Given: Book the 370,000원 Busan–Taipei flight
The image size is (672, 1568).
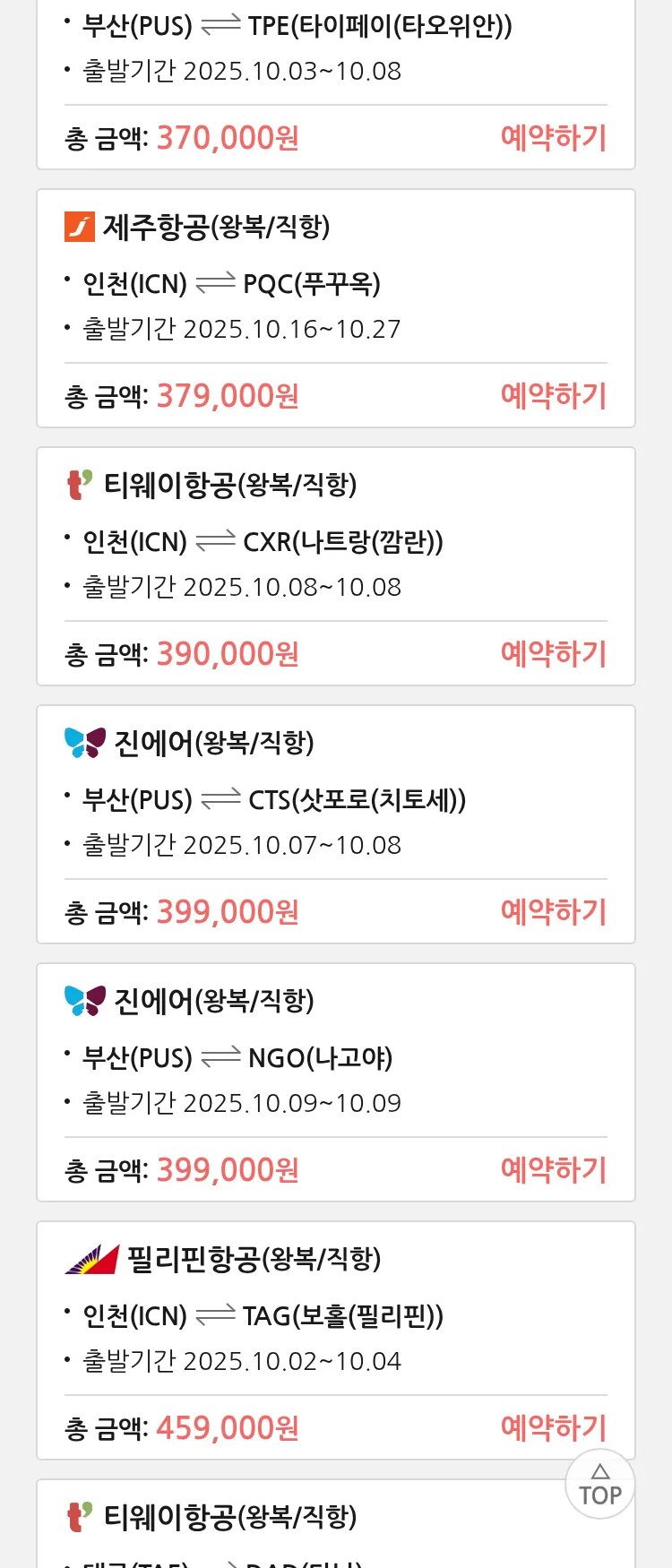Looking at the screenshot, I should tap(553, 138).
